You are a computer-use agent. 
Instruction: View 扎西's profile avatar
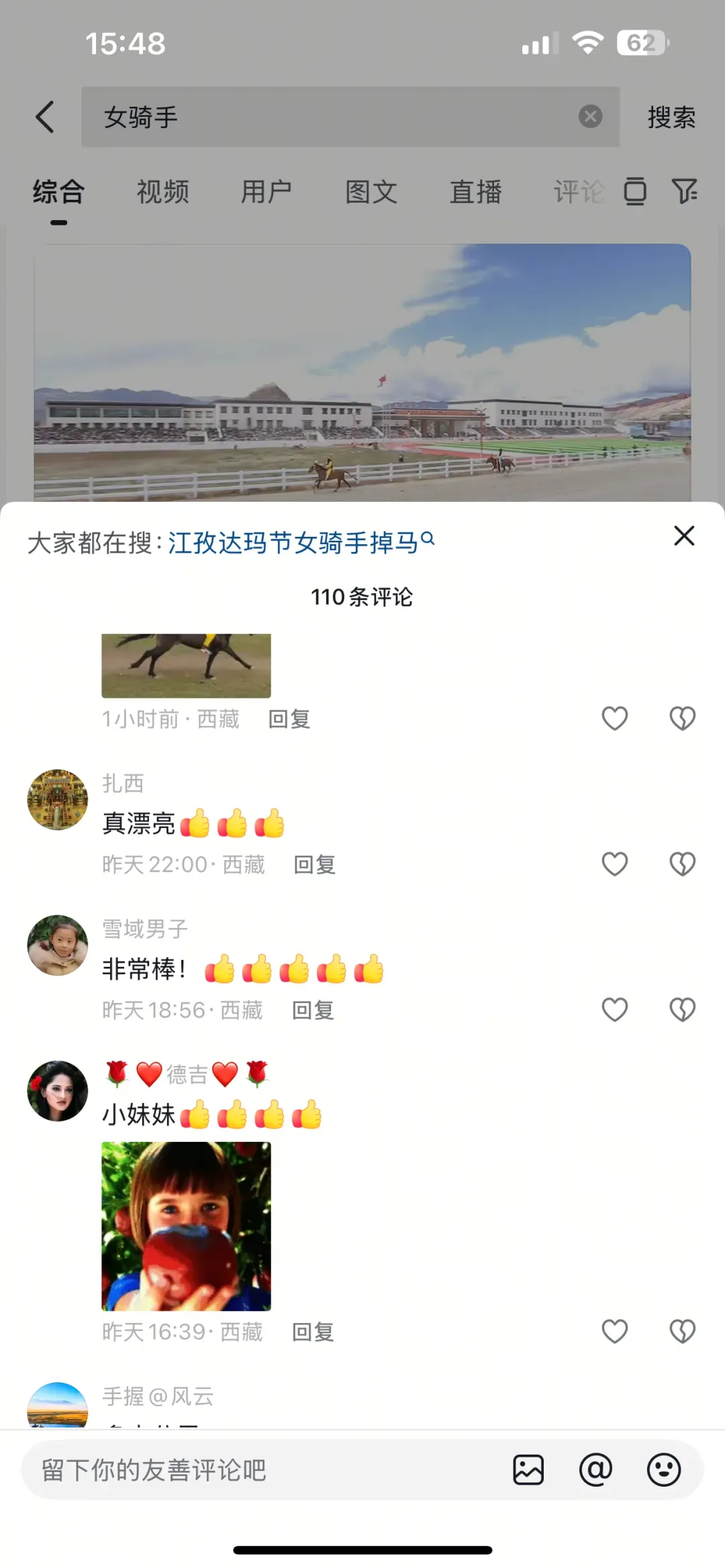point(58,800)
